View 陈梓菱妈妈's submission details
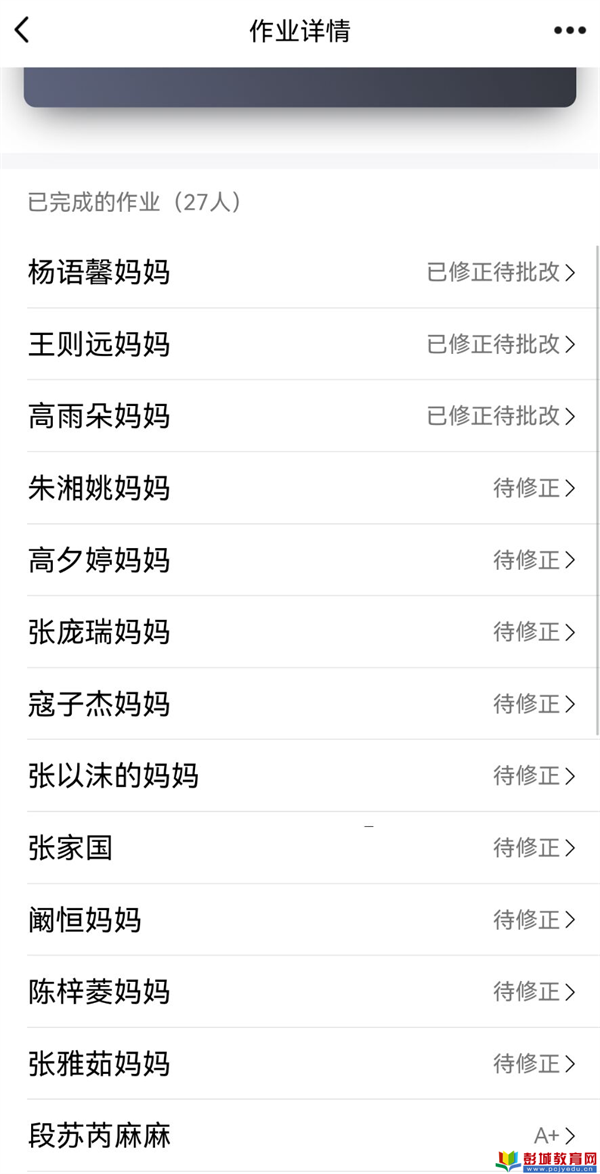 coord(300,991)
